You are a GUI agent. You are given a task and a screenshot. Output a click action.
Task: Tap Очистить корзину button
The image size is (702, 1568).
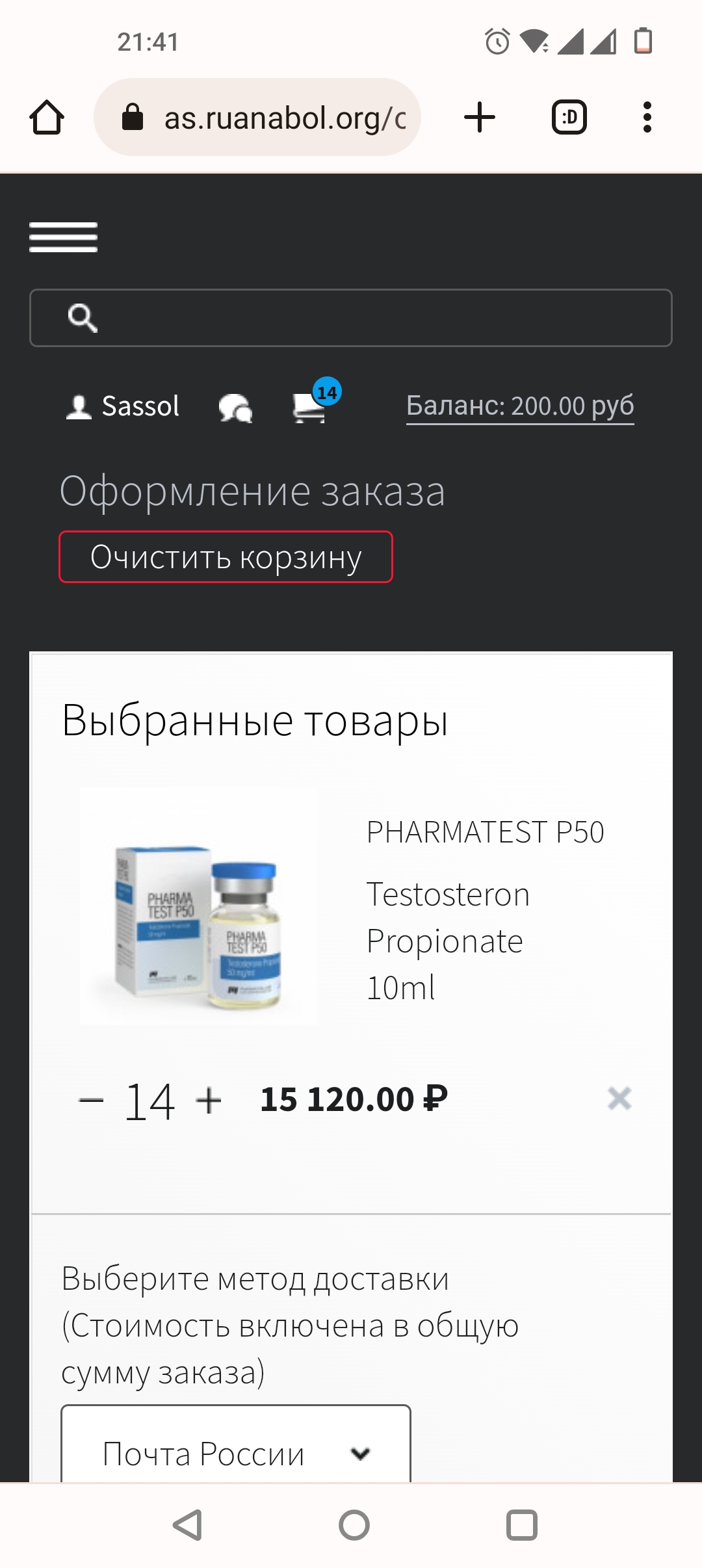tap(226, 557)
